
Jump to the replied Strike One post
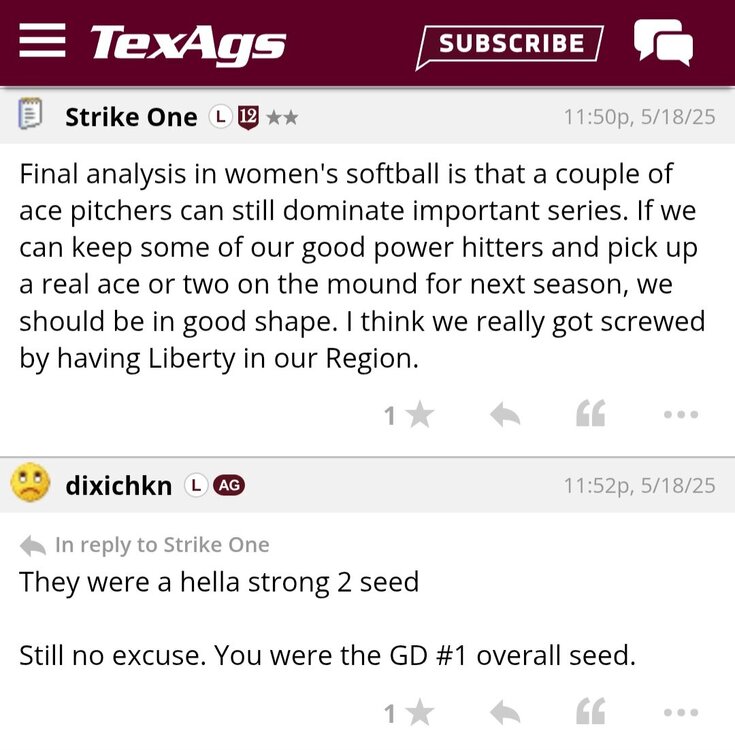pyautogui.click(x=160, y=545)
